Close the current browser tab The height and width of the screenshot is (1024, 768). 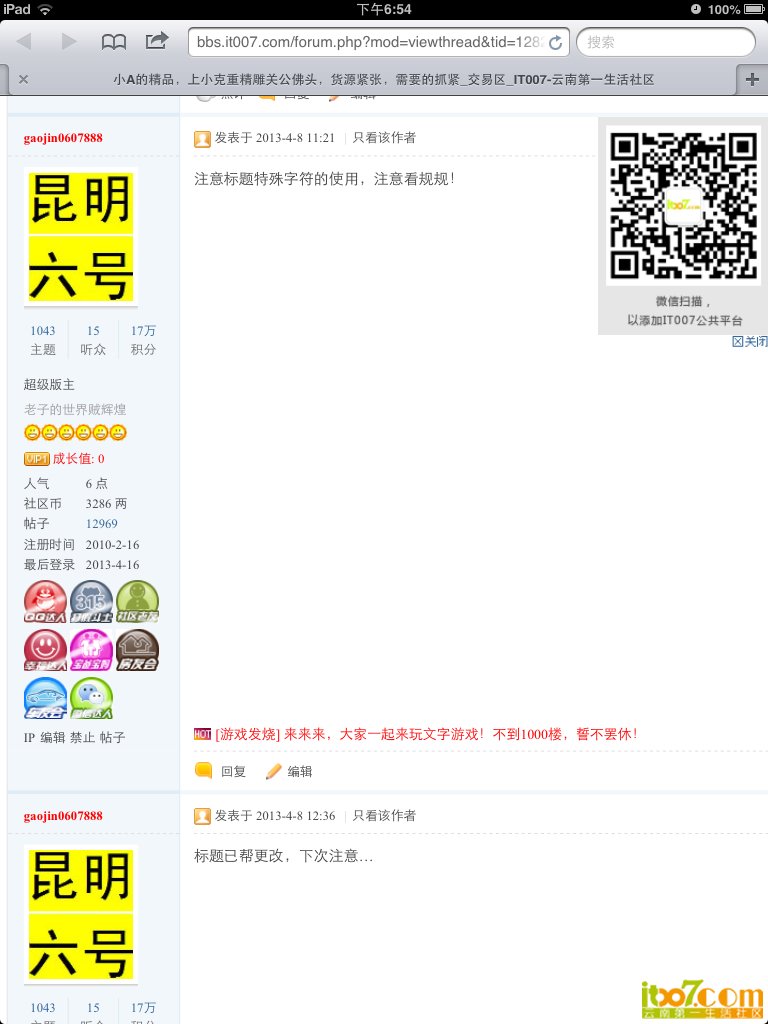(23, 79)
